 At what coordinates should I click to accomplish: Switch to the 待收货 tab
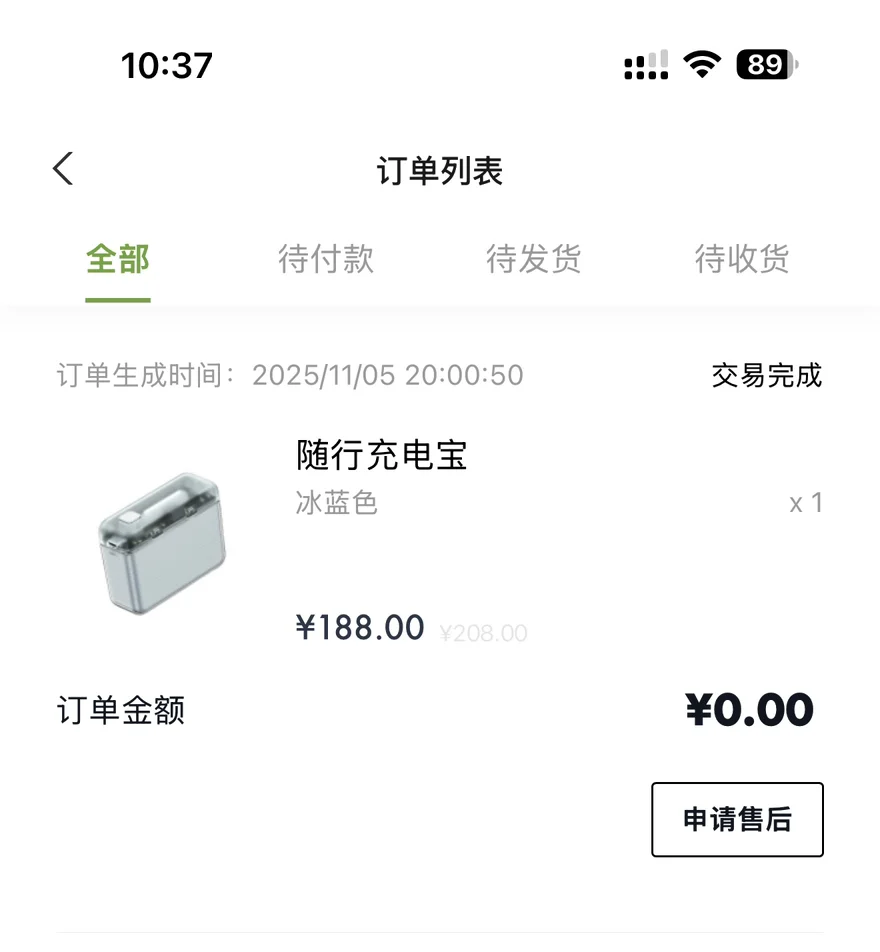pyautogui.click(x=742, y=259)
